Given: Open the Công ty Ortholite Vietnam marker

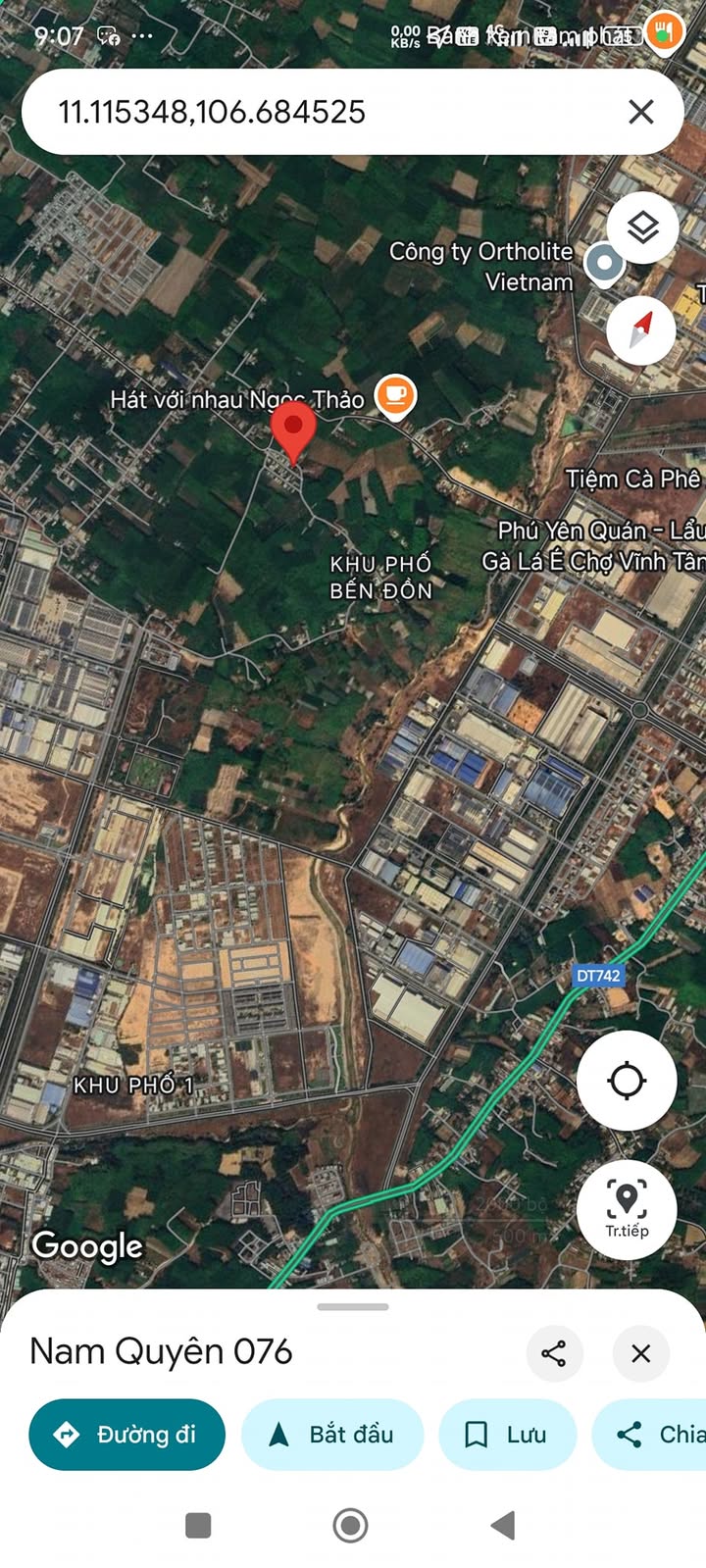Looking at the screenshot, I should pos(603,264).
